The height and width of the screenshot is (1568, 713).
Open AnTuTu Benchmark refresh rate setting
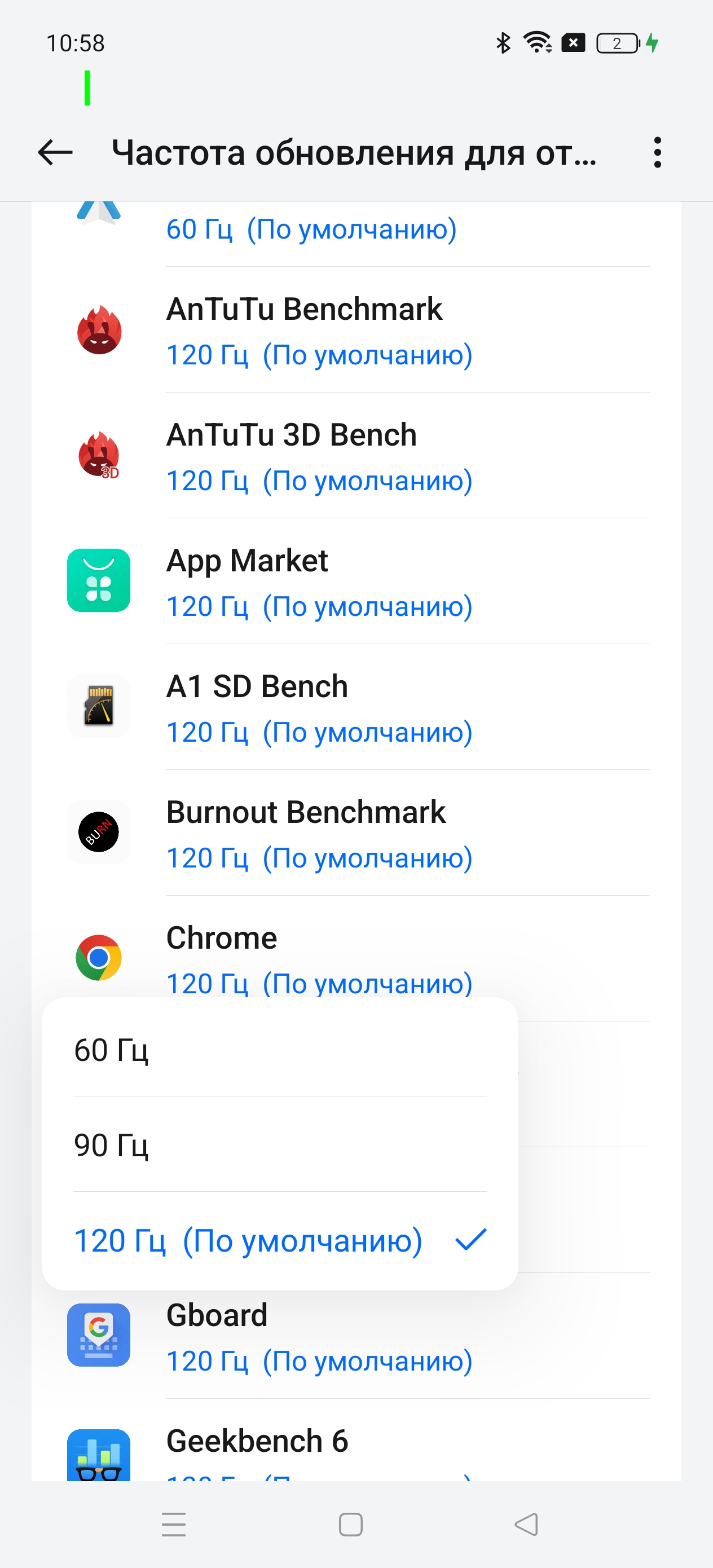(x=356, y=331)
